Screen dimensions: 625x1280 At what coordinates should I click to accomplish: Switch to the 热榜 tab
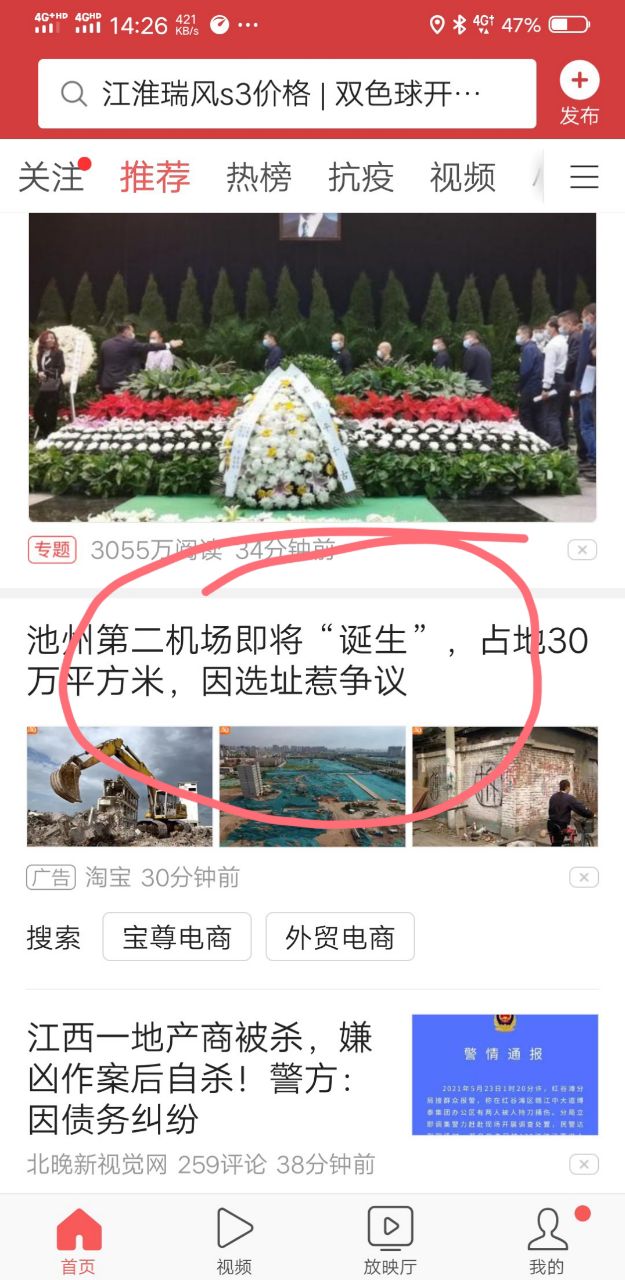tap(258, 177)
